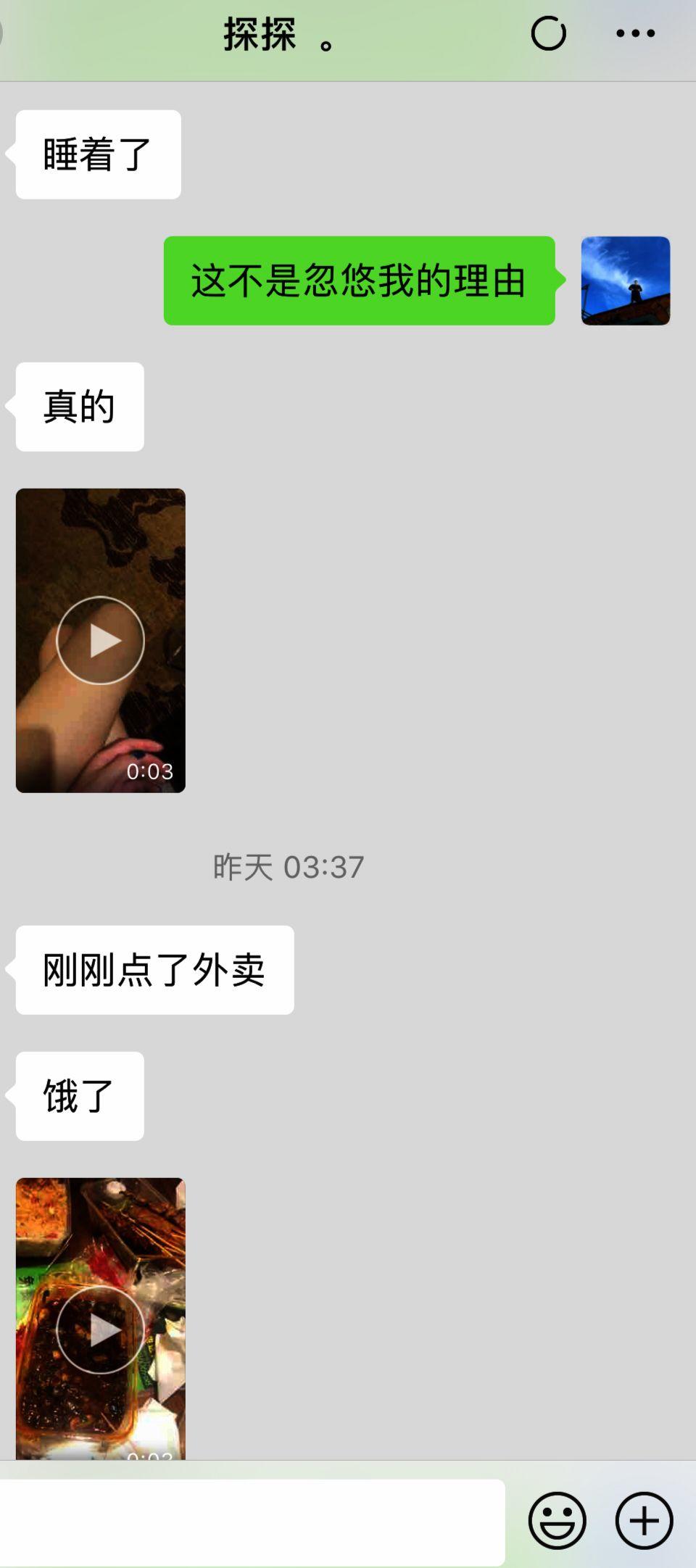The height and width of the screenshot is (1568, 696).
Task: Tap the back arrow to exit the chat
Action: 6,33
